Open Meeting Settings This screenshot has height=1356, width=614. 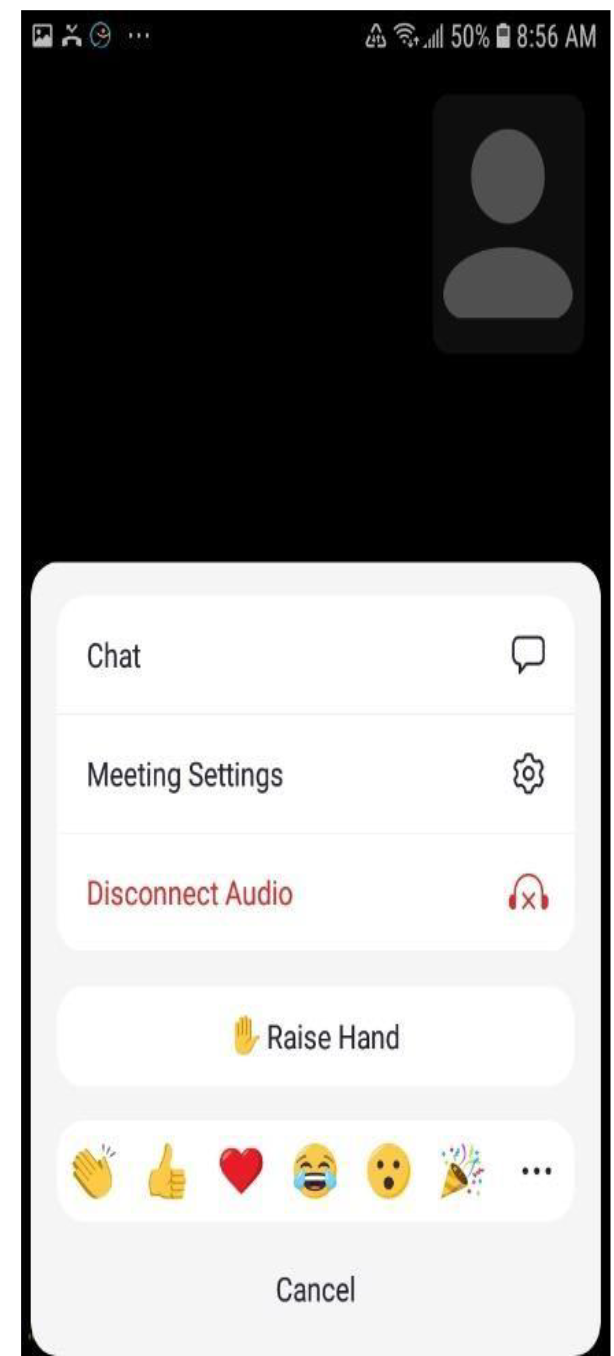click(x=315, y=775)
